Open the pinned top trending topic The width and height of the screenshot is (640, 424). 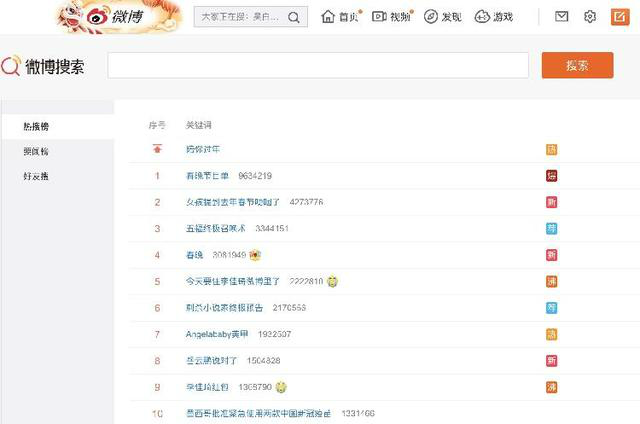point(203,150)
